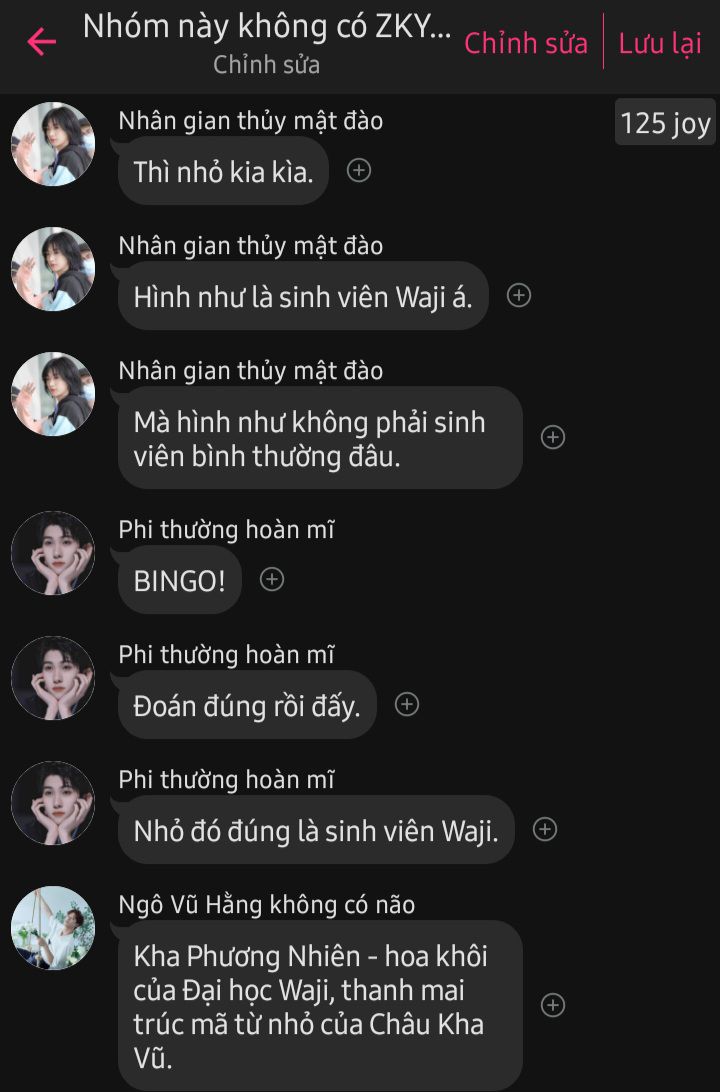
Task: Tap plus icon next to 'BINGO!' message
Action: pyautogui.click(x=272, y=579)
